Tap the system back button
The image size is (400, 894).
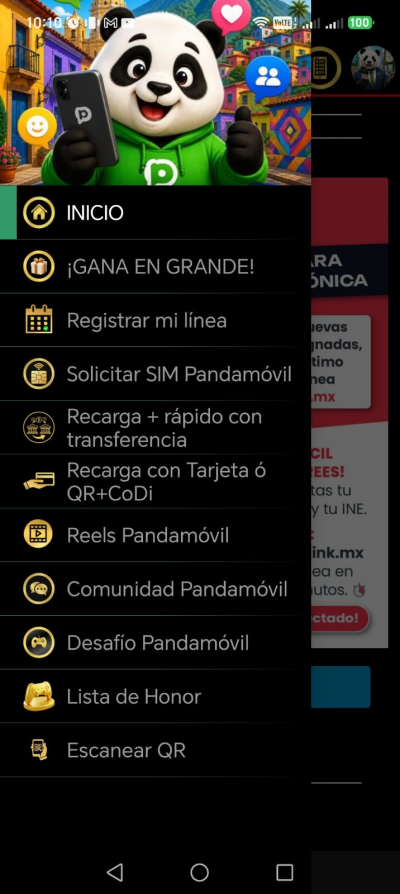point(115,872)
